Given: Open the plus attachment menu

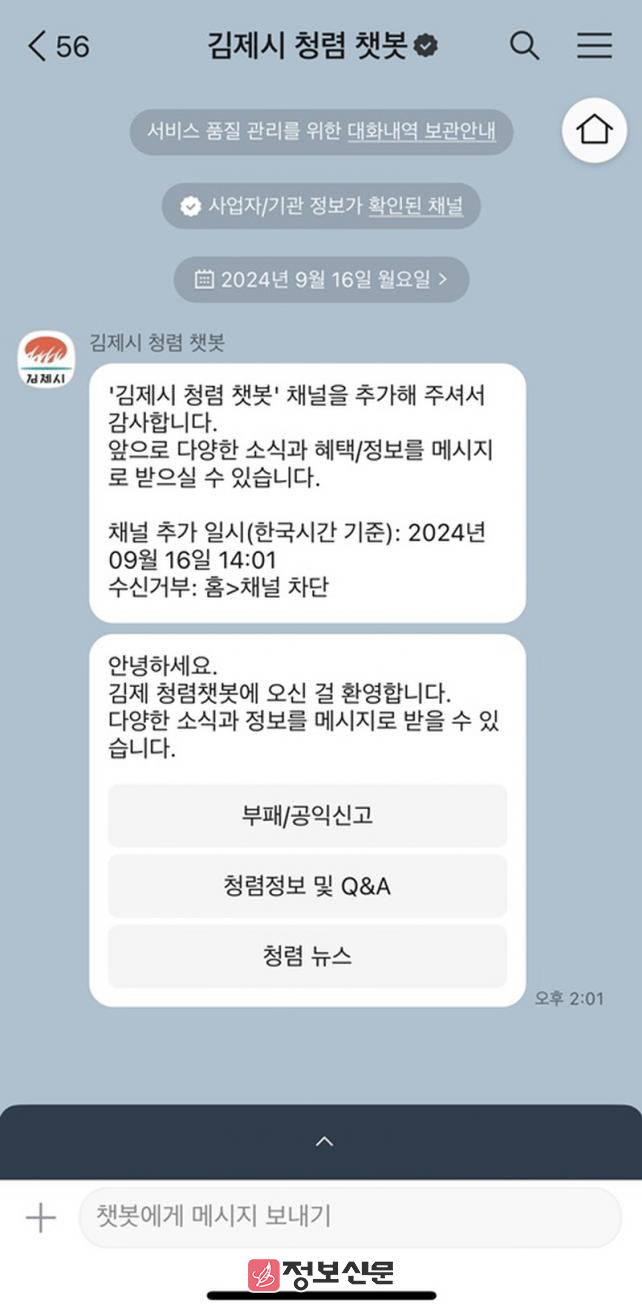Looking at the screenshot, I should coord(40,1217).
